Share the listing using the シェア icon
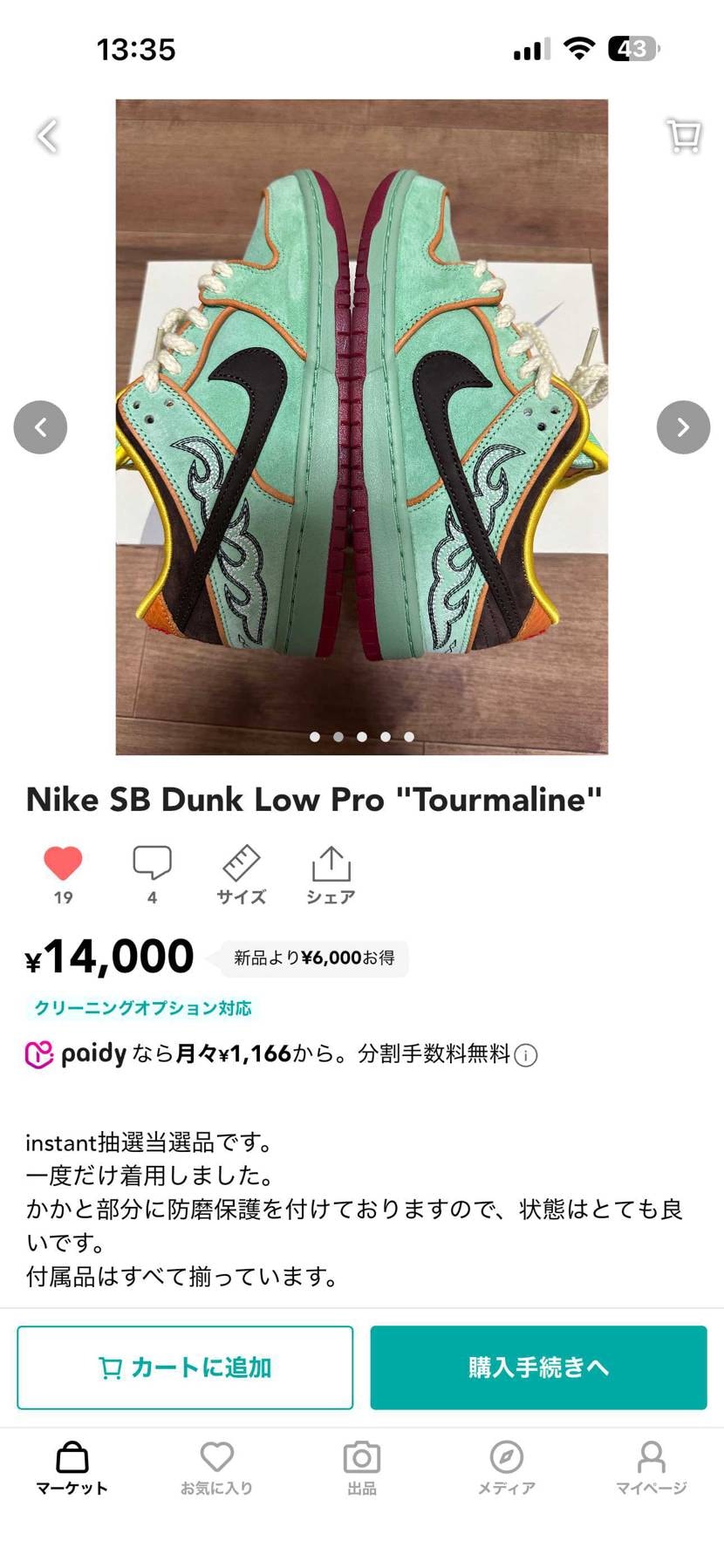The width and height of the screenshot is (724, 1568). tap(331, 868)
